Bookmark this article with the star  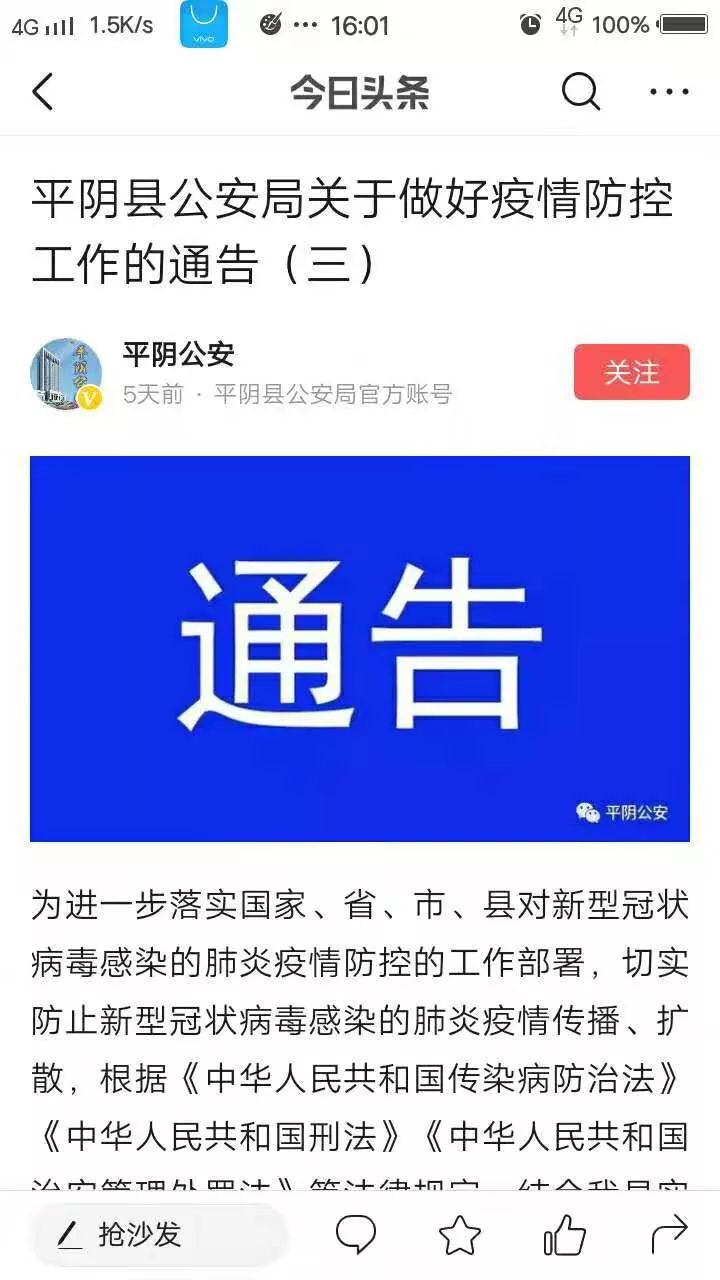460,1235
